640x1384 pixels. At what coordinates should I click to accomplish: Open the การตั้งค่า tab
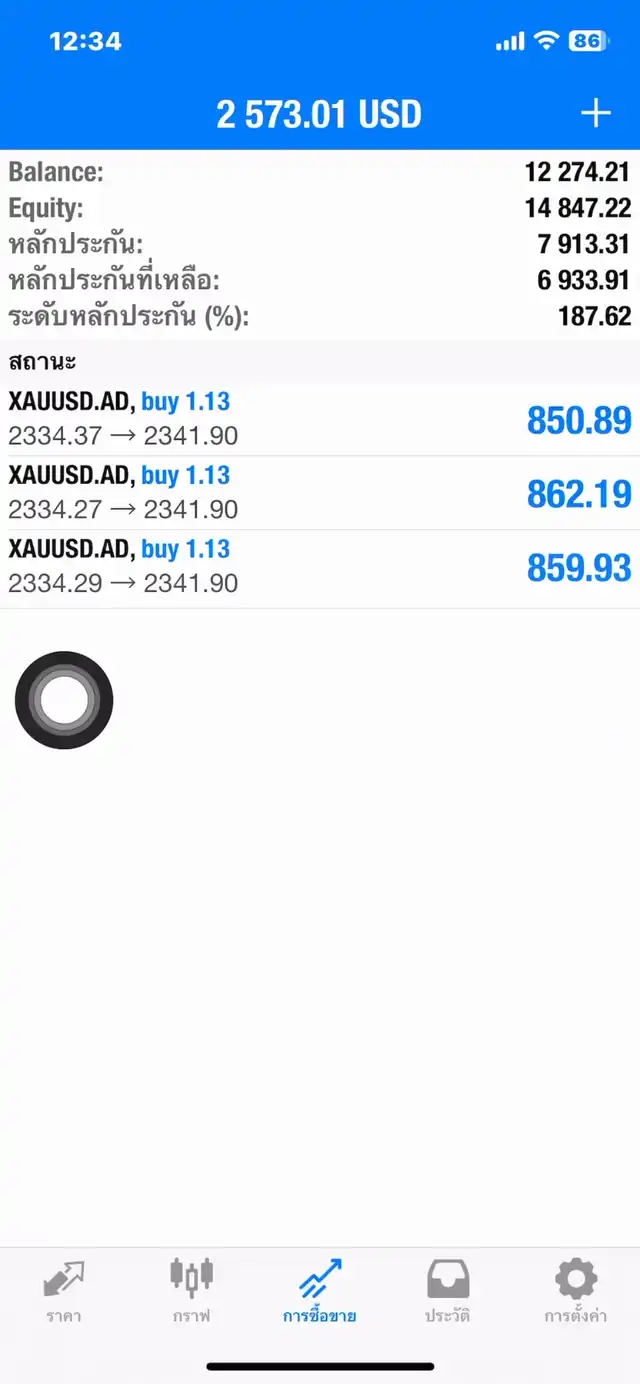576,1292
